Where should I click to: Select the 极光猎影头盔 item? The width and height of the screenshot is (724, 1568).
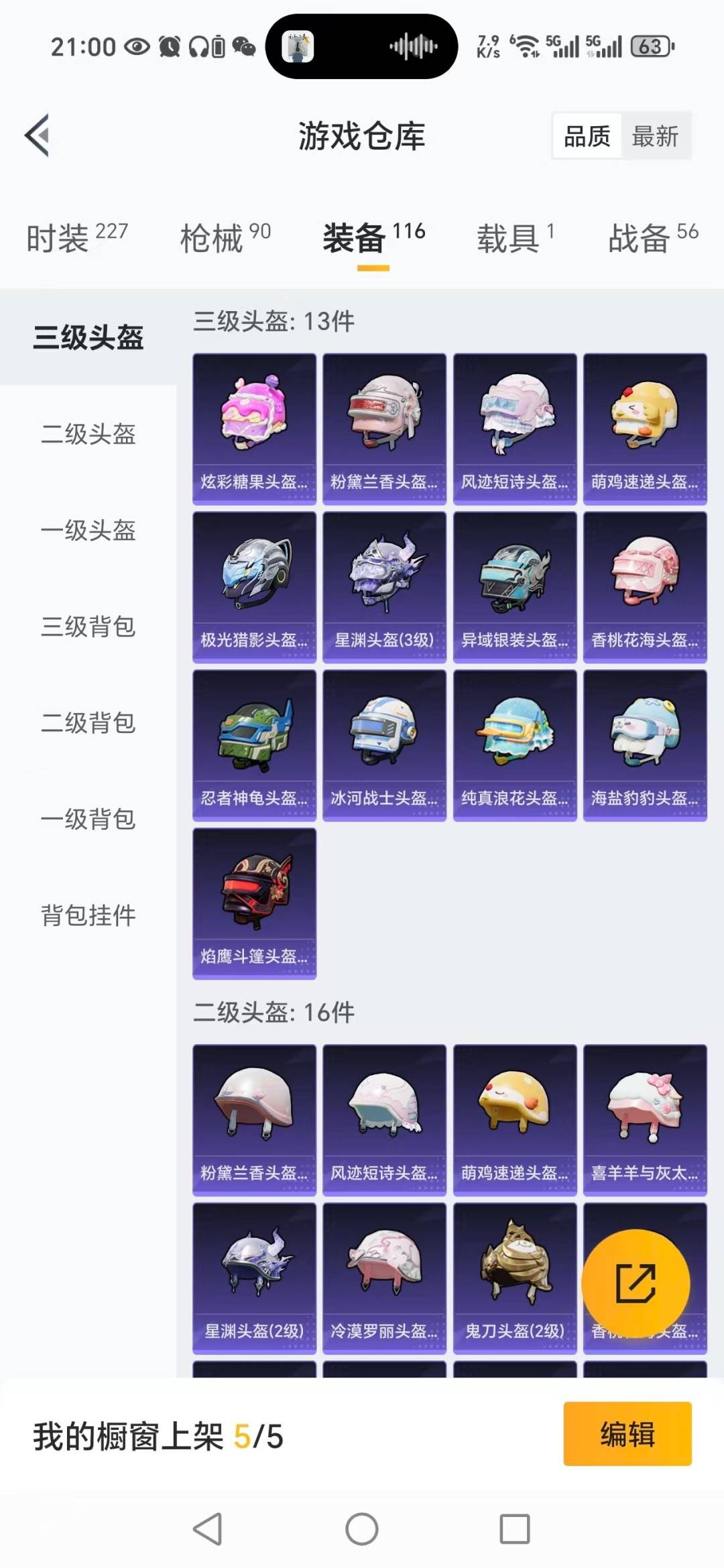(253, 587)
